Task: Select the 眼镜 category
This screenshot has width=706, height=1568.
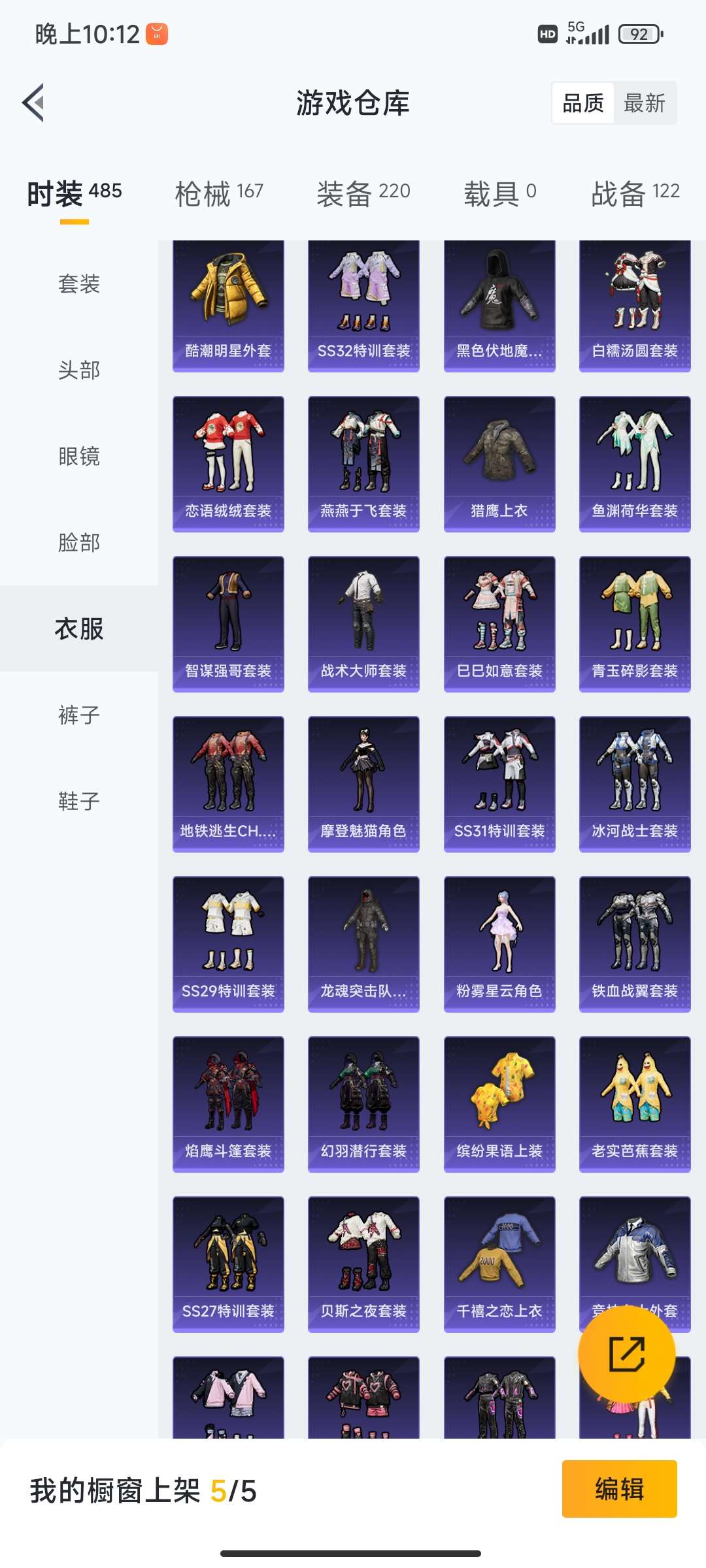Action: pyautogui.click(x=79, y=456)
